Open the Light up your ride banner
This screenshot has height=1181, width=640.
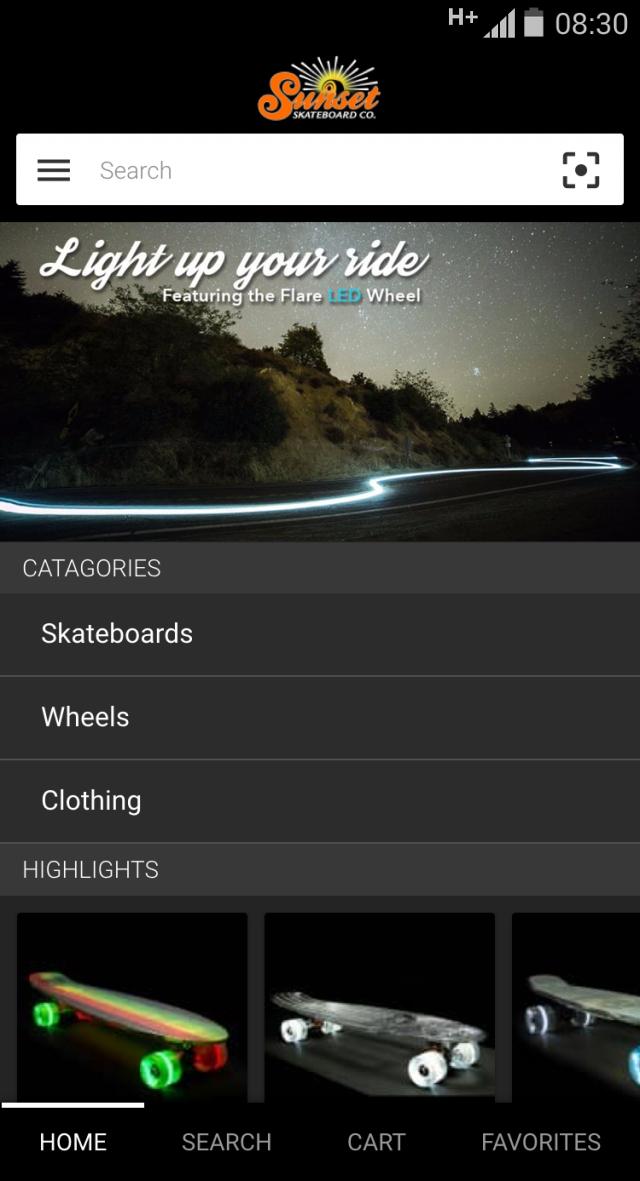tap(320, 382)
